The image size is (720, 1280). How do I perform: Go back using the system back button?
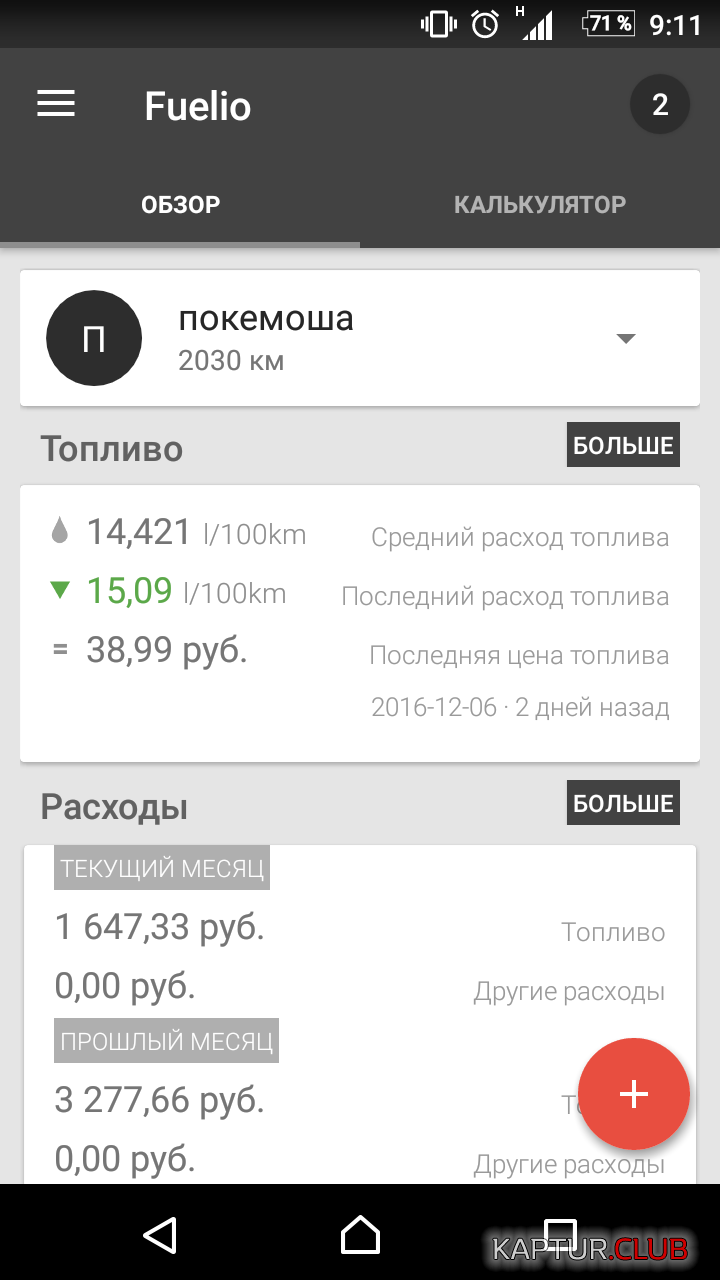161,1235
